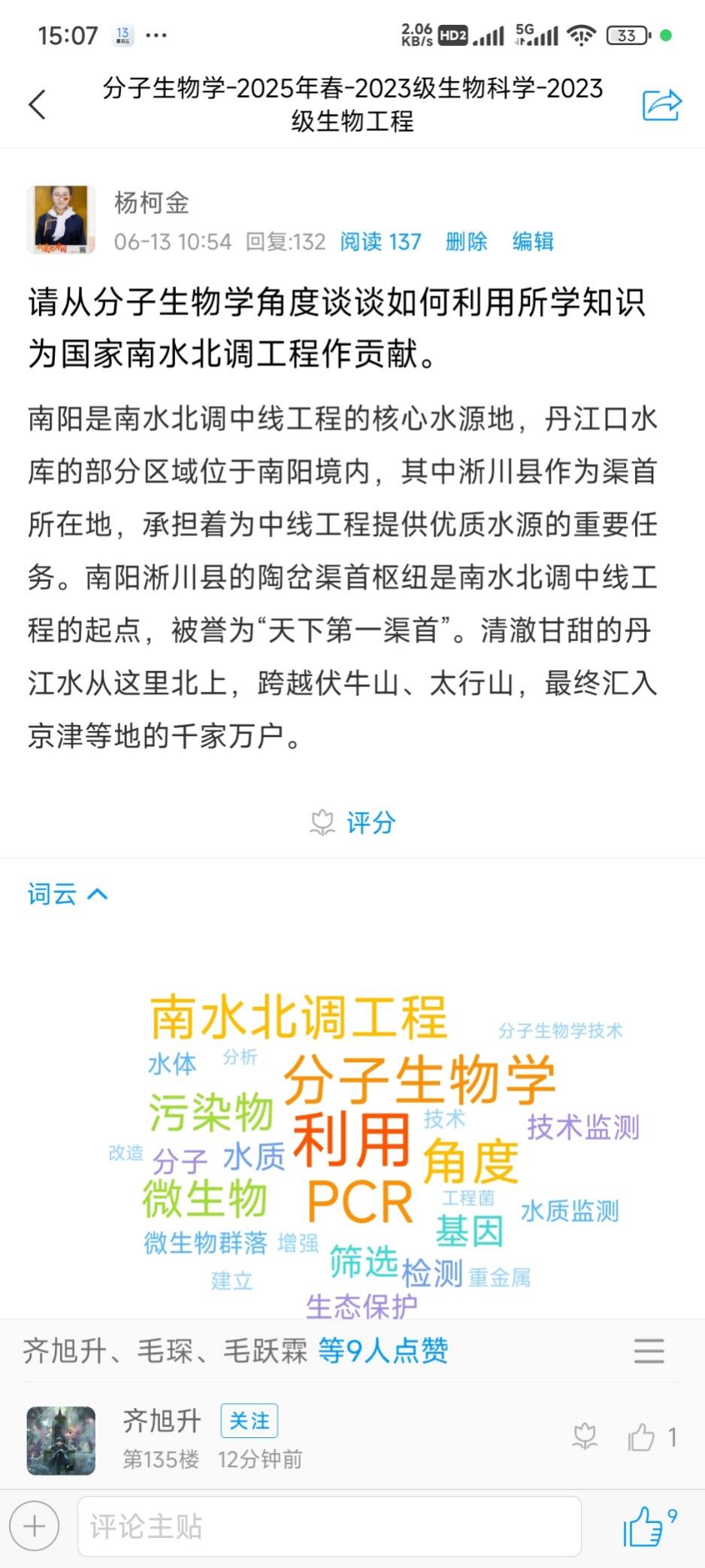This screenshot has width=705, height=1568.
Task: Rate 齐旭升's reply with the flower icon
Action: tap(585, 1437)
